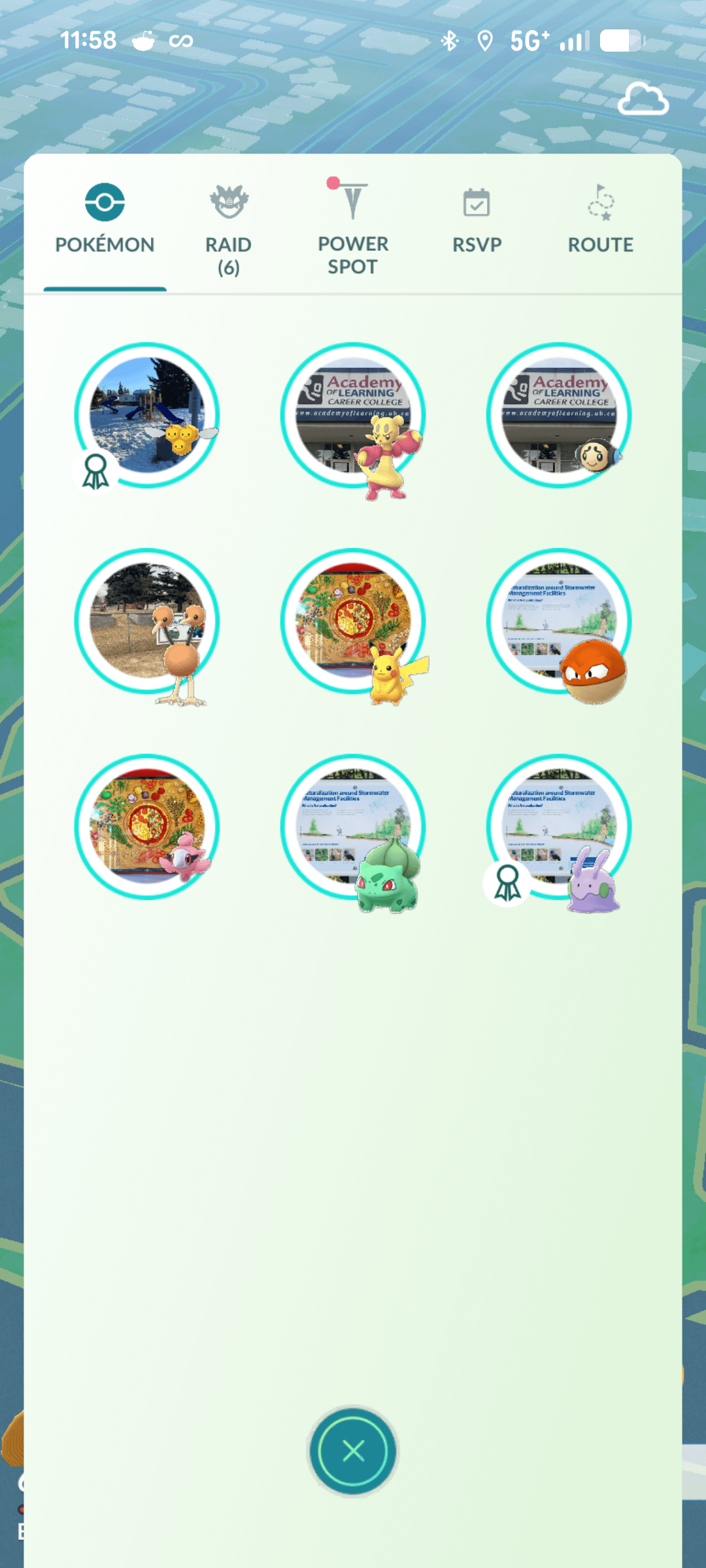Choose the pink Pokémon at the pizza mural

[147, 827]
